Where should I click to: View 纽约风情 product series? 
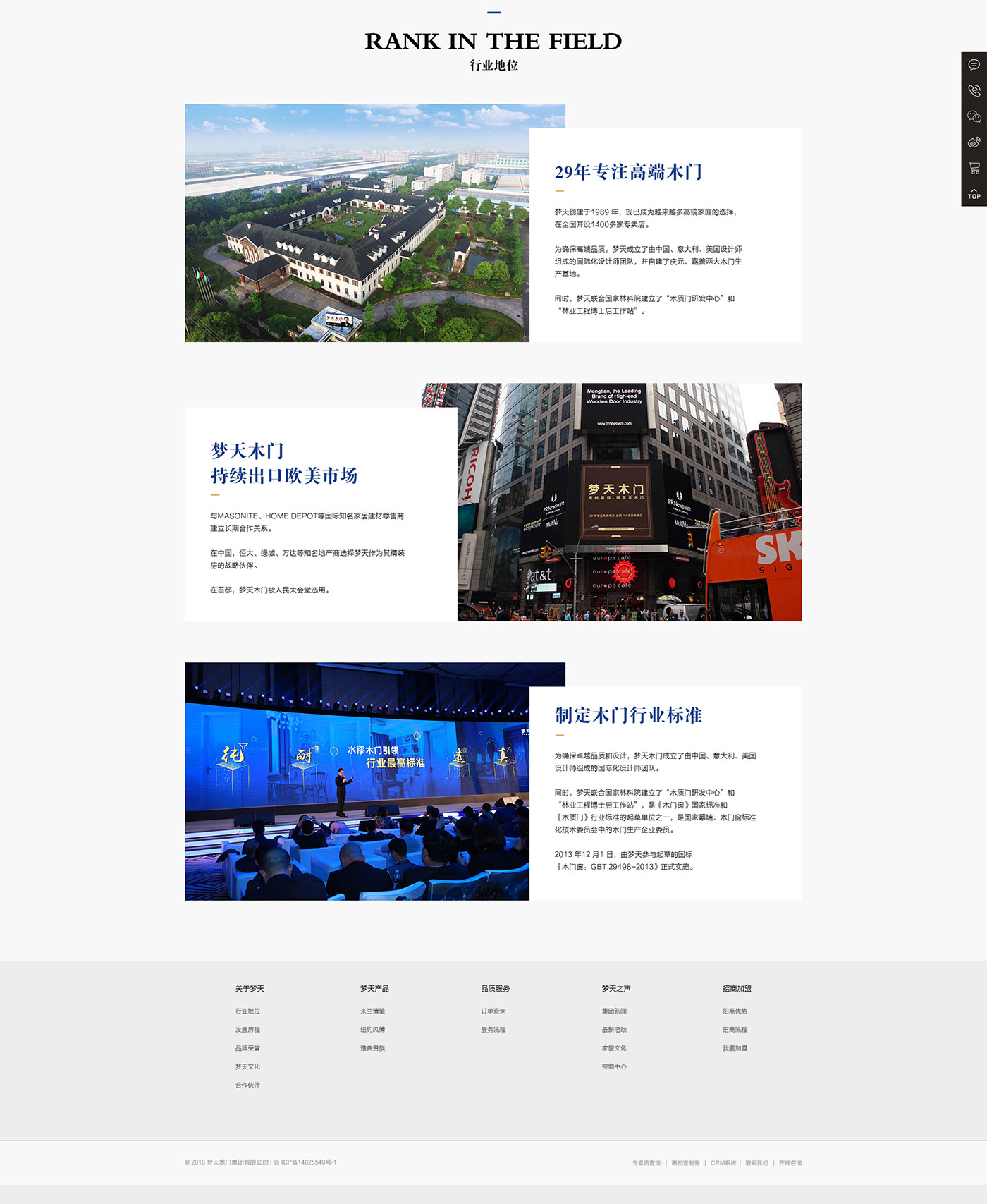coord(372,1030)
